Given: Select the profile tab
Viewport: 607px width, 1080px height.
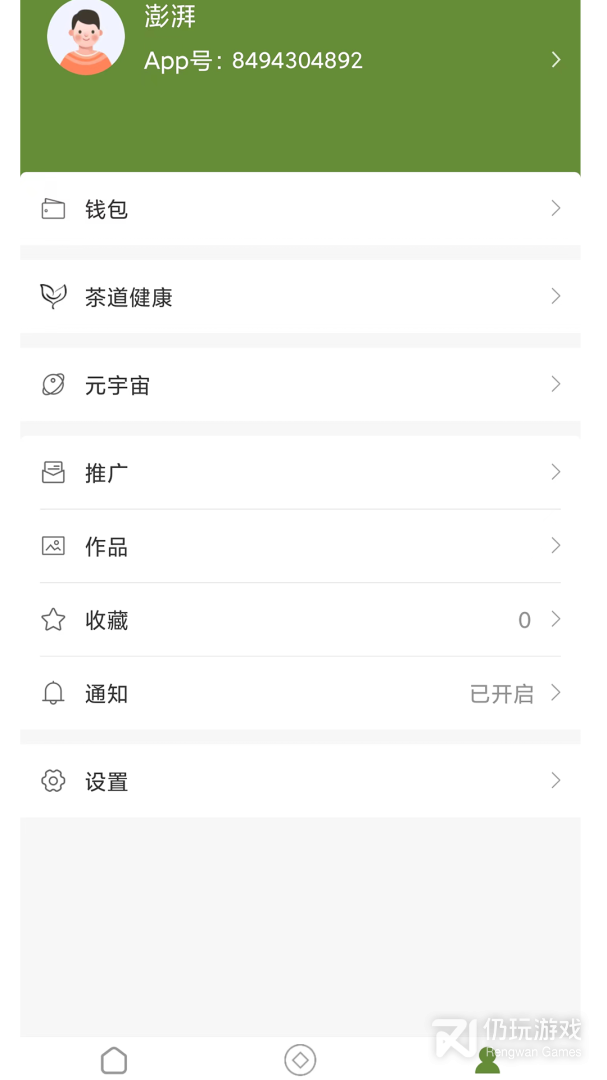Looking at the screenshot, I should click(487, 1061).
